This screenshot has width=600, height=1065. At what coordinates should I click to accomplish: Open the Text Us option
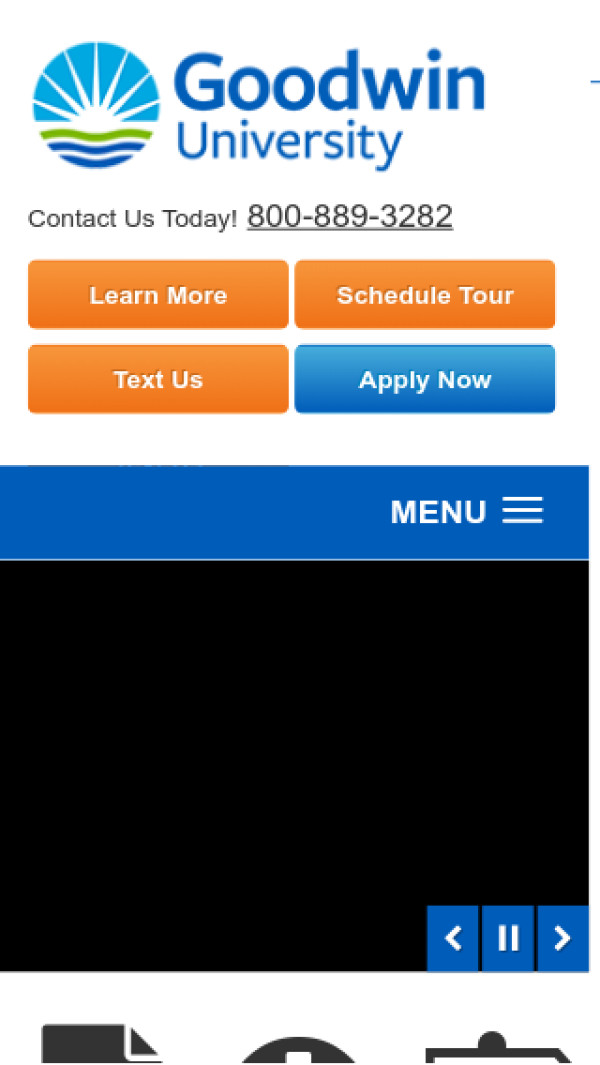[x=158, y=379]
